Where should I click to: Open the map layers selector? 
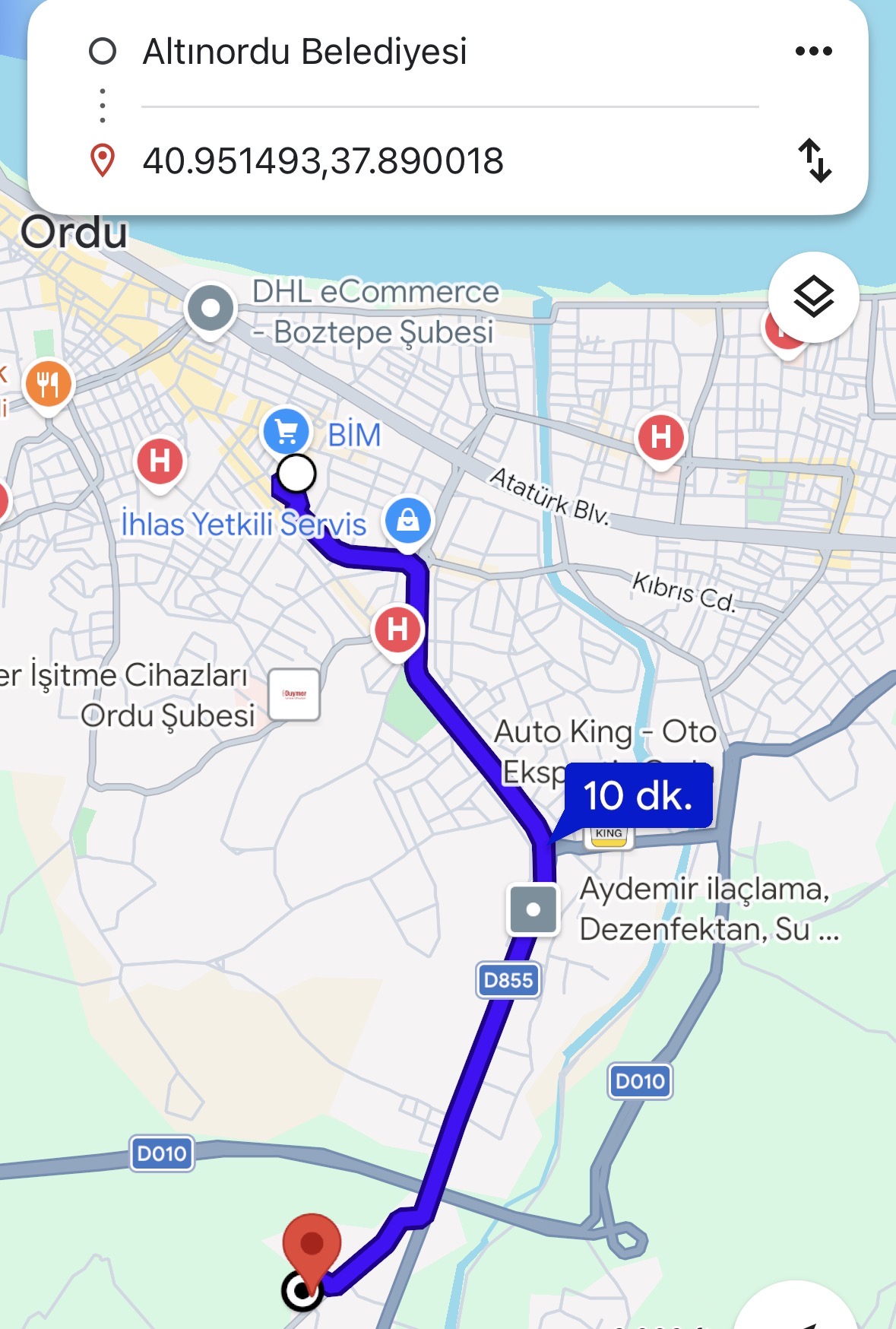click(812, 297)
